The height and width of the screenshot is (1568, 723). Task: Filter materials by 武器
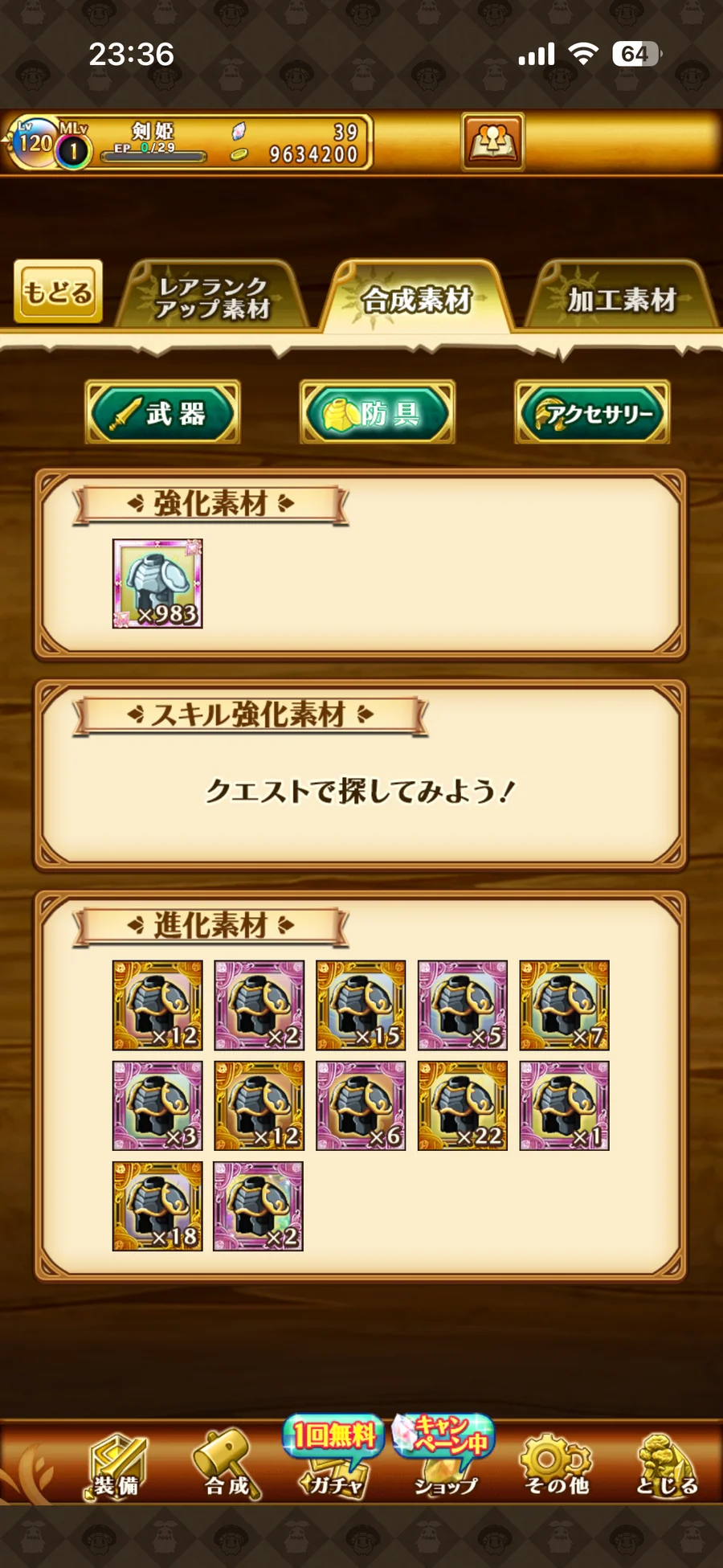(x=162, y=412)
